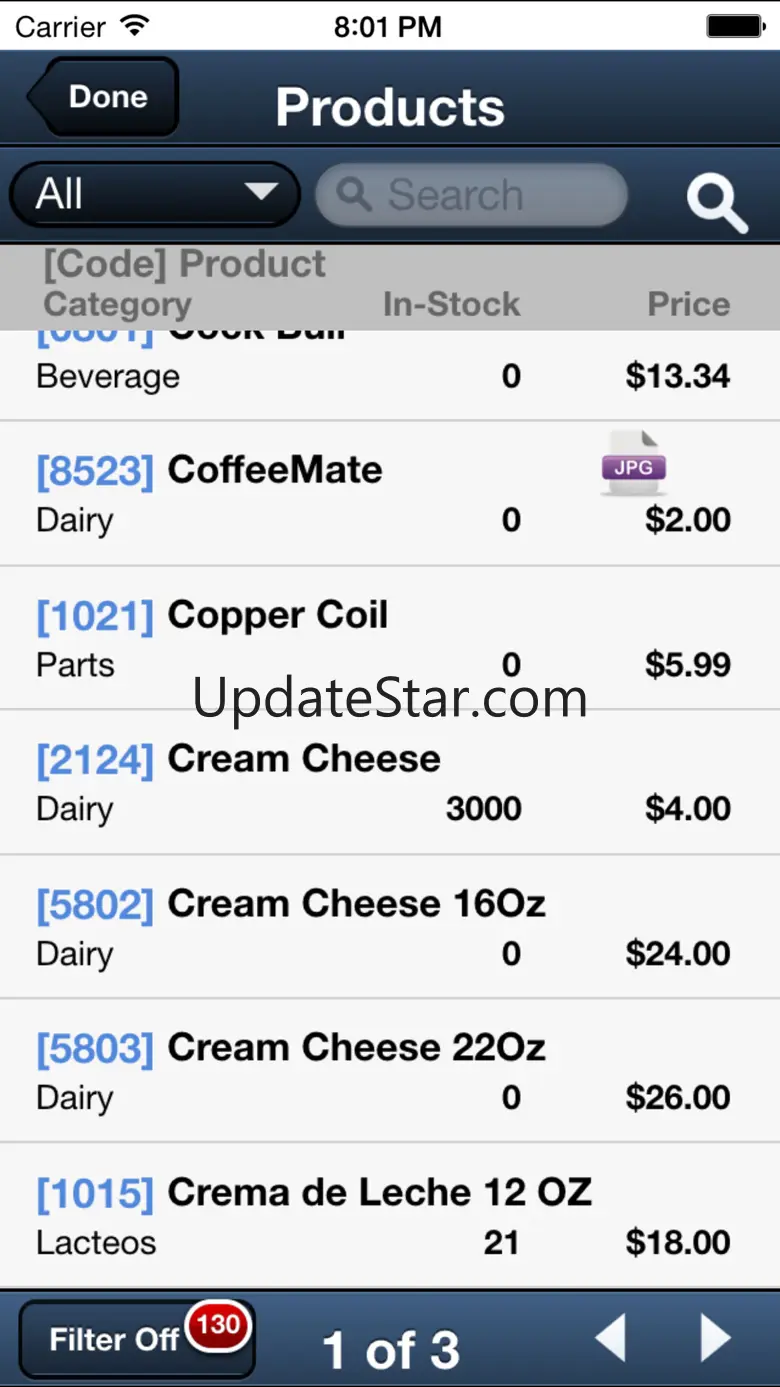The image size is (780, 1387).
Task: Go to the previous page arrow
Action: [x=611, y=1338]
